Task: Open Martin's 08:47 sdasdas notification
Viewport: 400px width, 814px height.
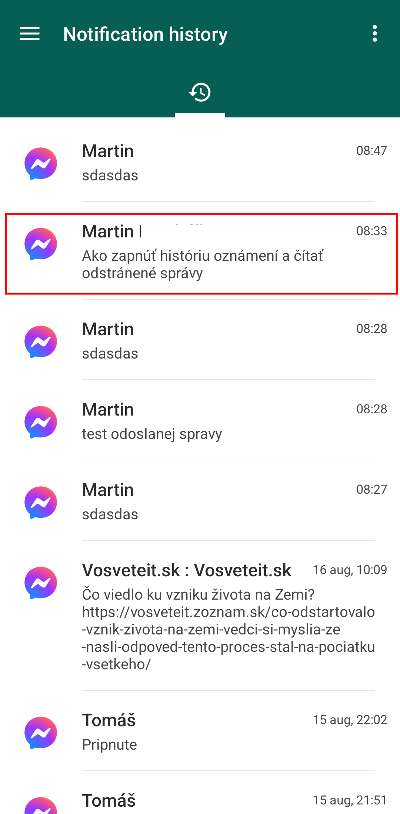Action: 200,162
